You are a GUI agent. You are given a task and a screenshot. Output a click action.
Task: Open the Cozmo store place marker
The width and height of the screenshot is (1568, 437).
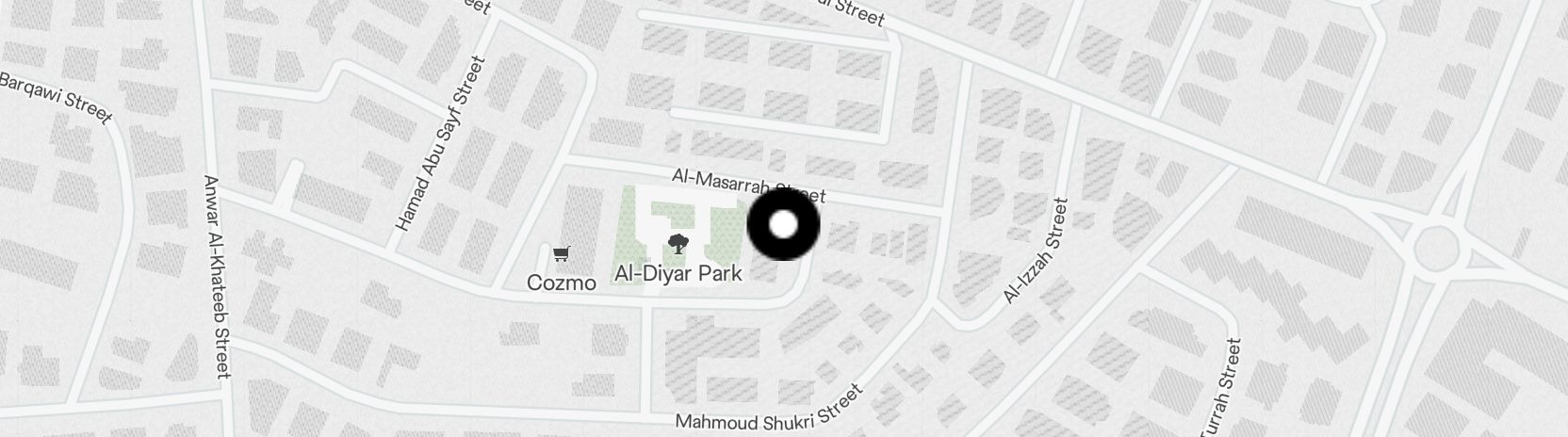(x=561, y=253)
